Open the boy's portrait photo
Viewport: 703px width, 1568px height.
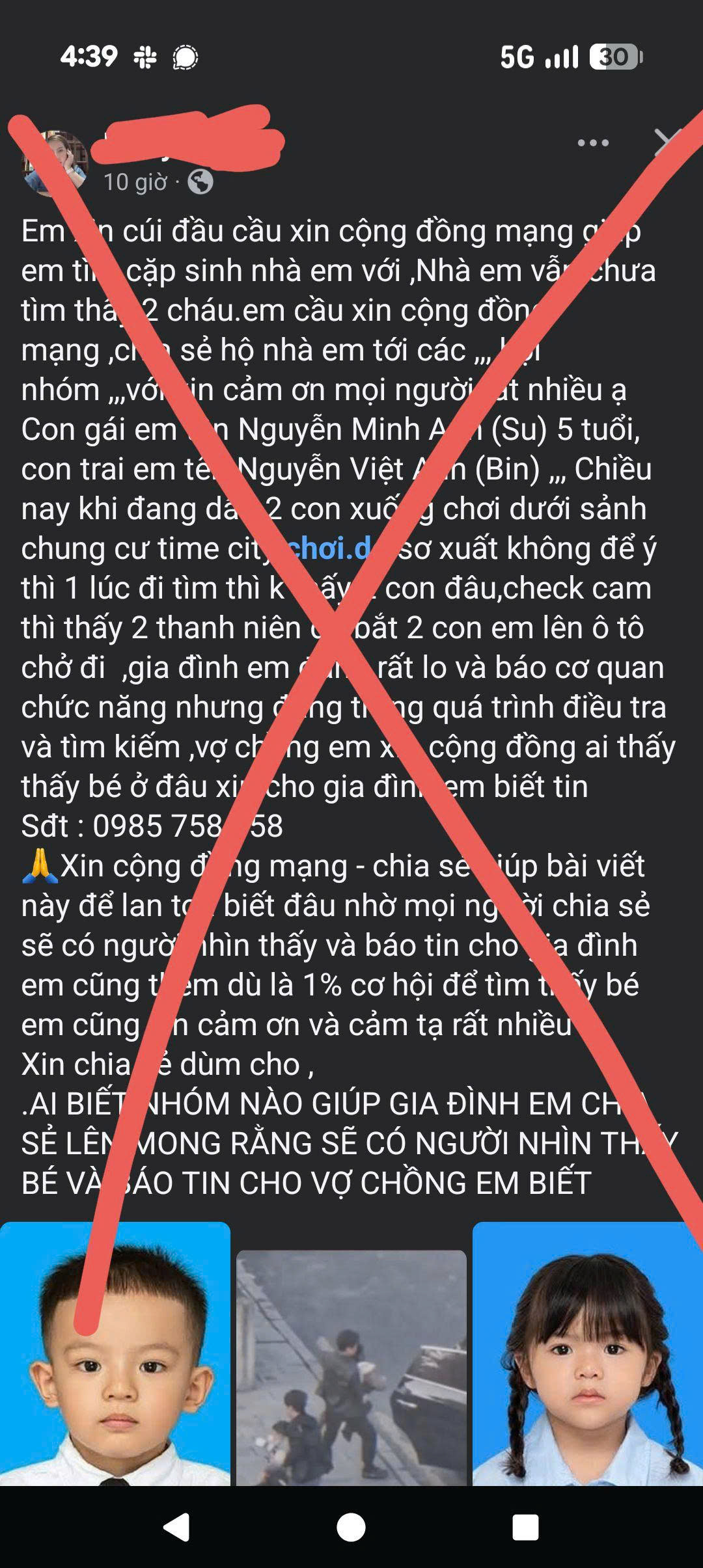point(115,1353)
